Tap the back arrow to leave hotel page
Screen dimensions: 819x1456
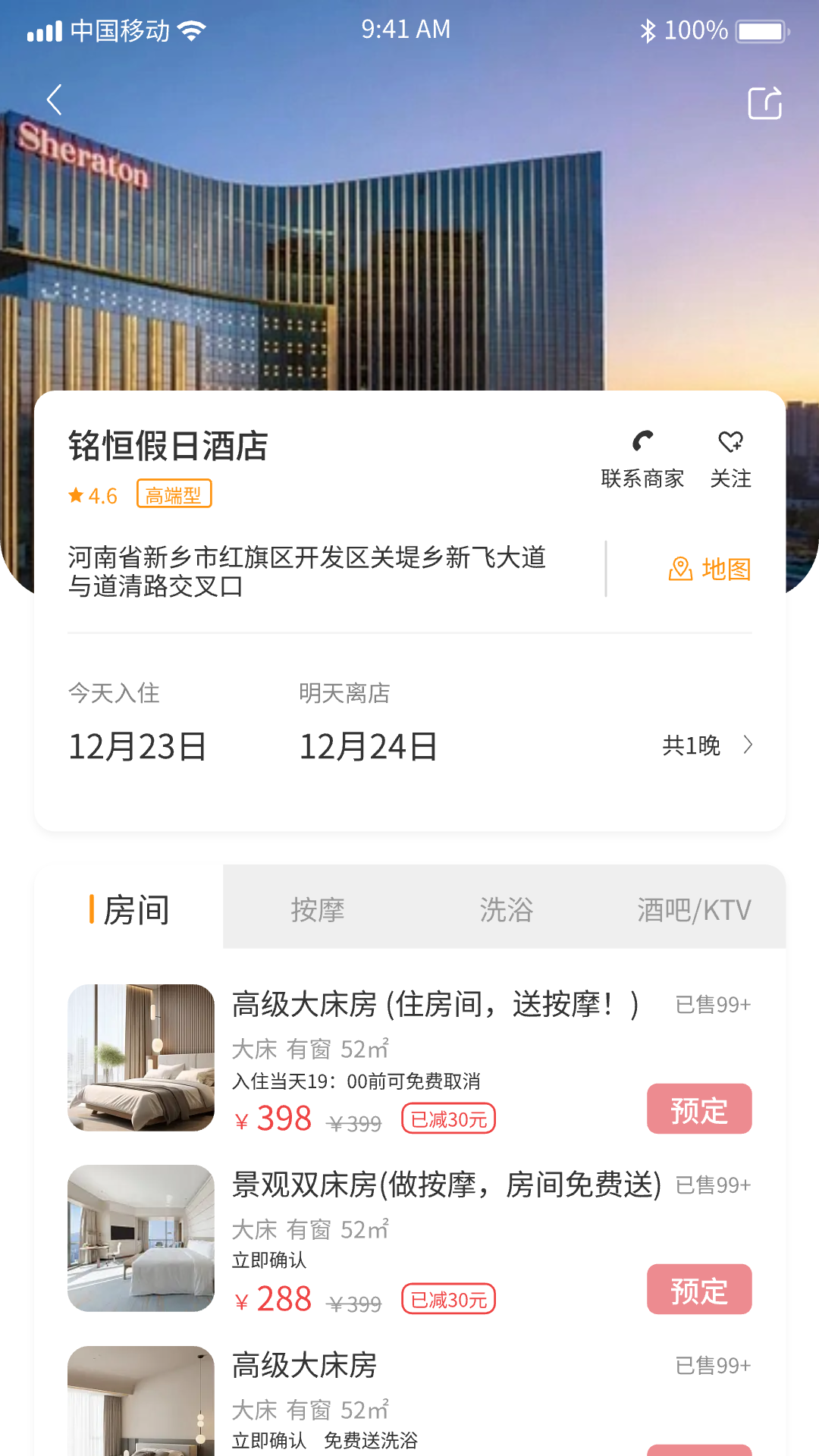point(54,99)
